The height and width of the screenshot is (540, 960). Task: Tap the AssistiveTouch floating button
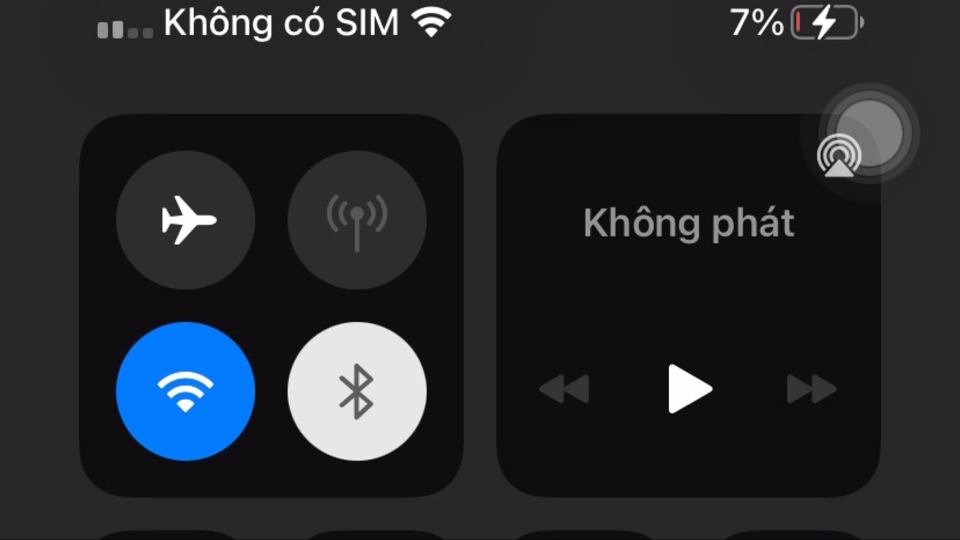pyautogui.click(x=870, y=130)
